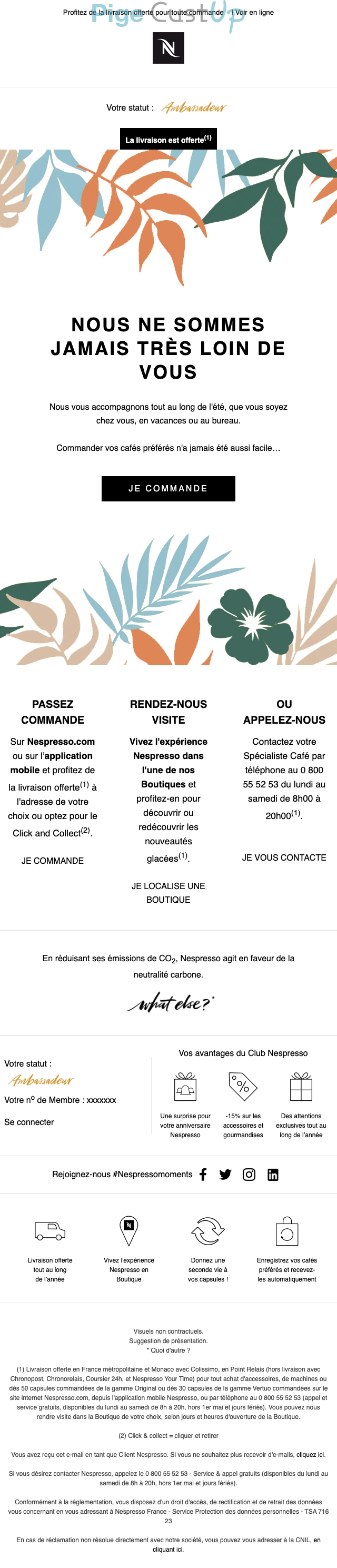
Task: Visit Nespresso's Instagram account
Action: point(249,1174)
